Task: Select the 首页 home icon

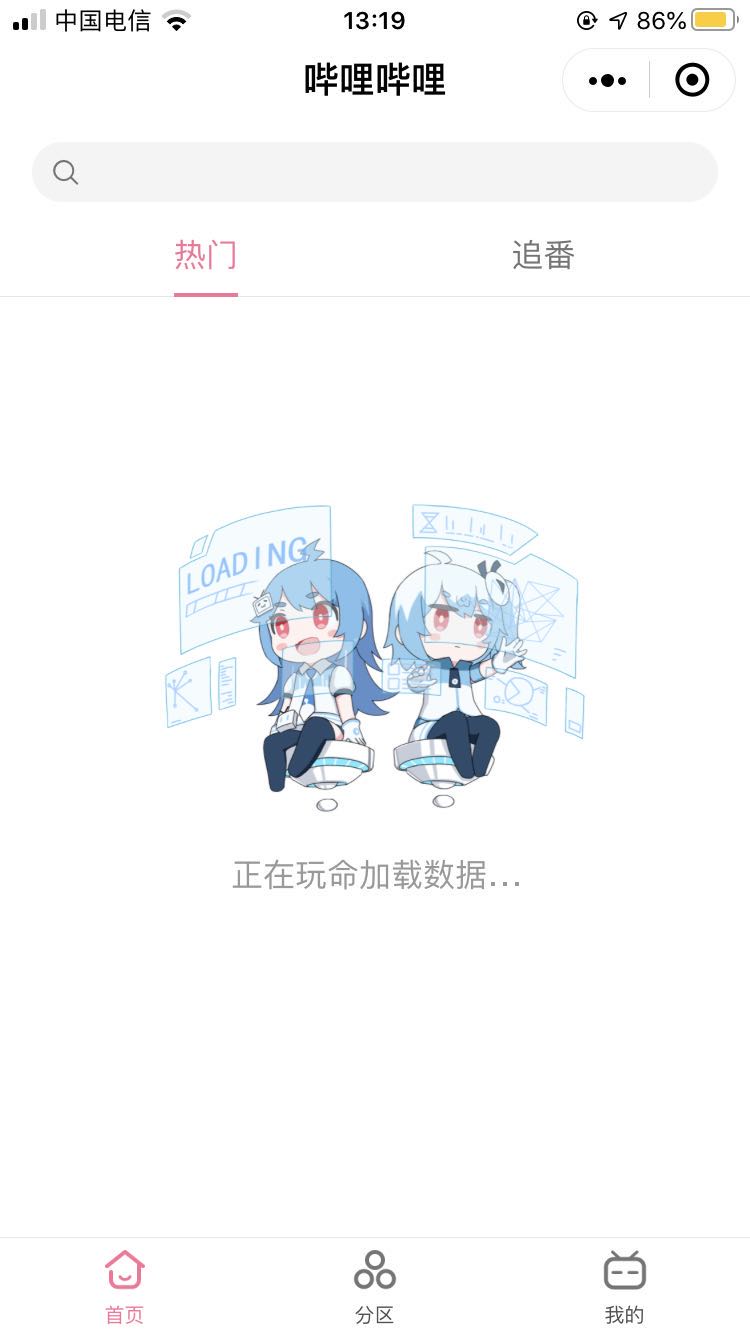Action: point(123,1270)
